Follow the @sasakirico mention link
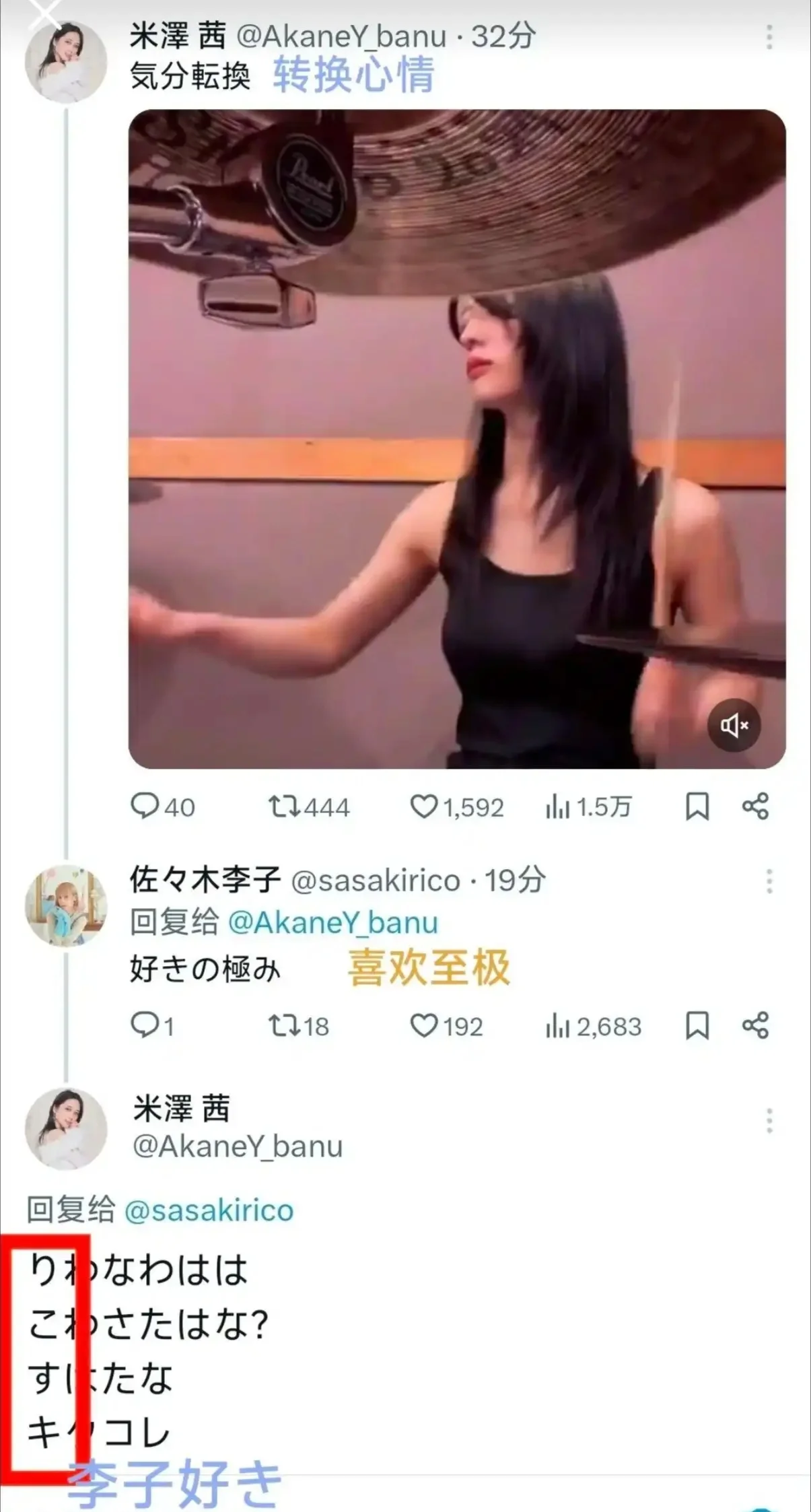 [209, 1210]
